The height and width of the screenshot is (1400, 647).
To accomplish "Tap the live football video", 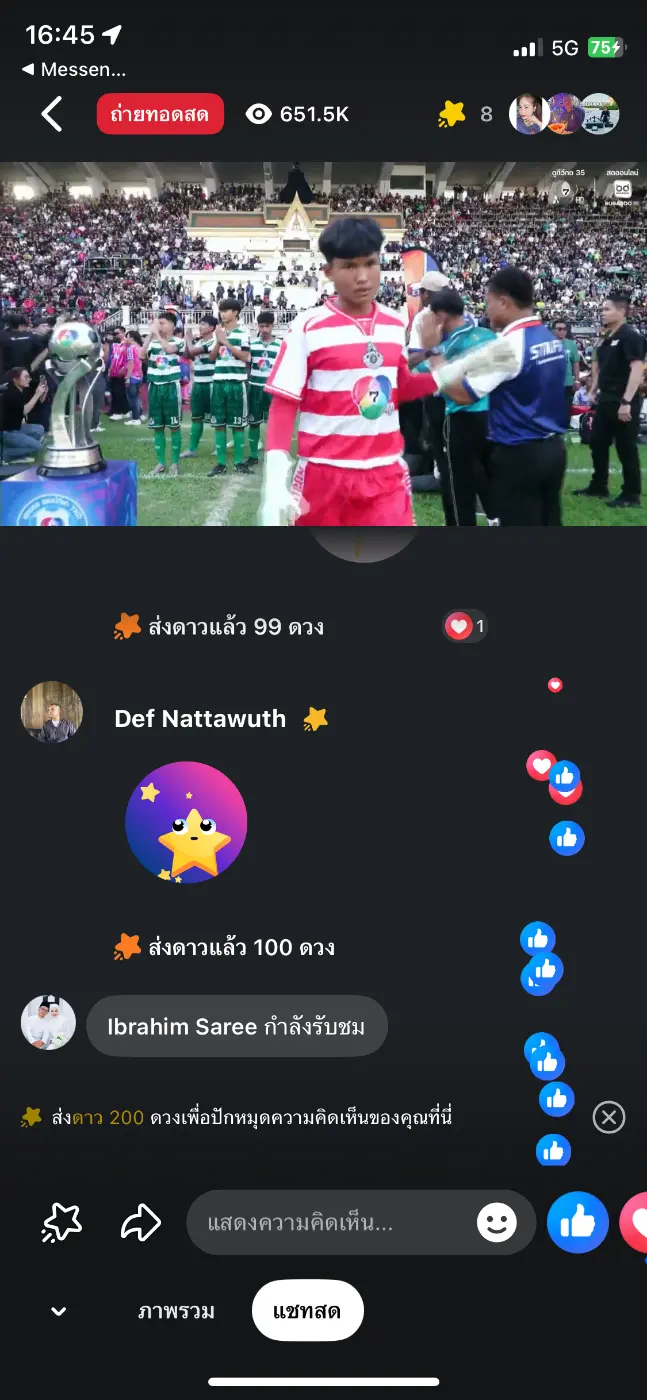I will click(x=323, y=343).
